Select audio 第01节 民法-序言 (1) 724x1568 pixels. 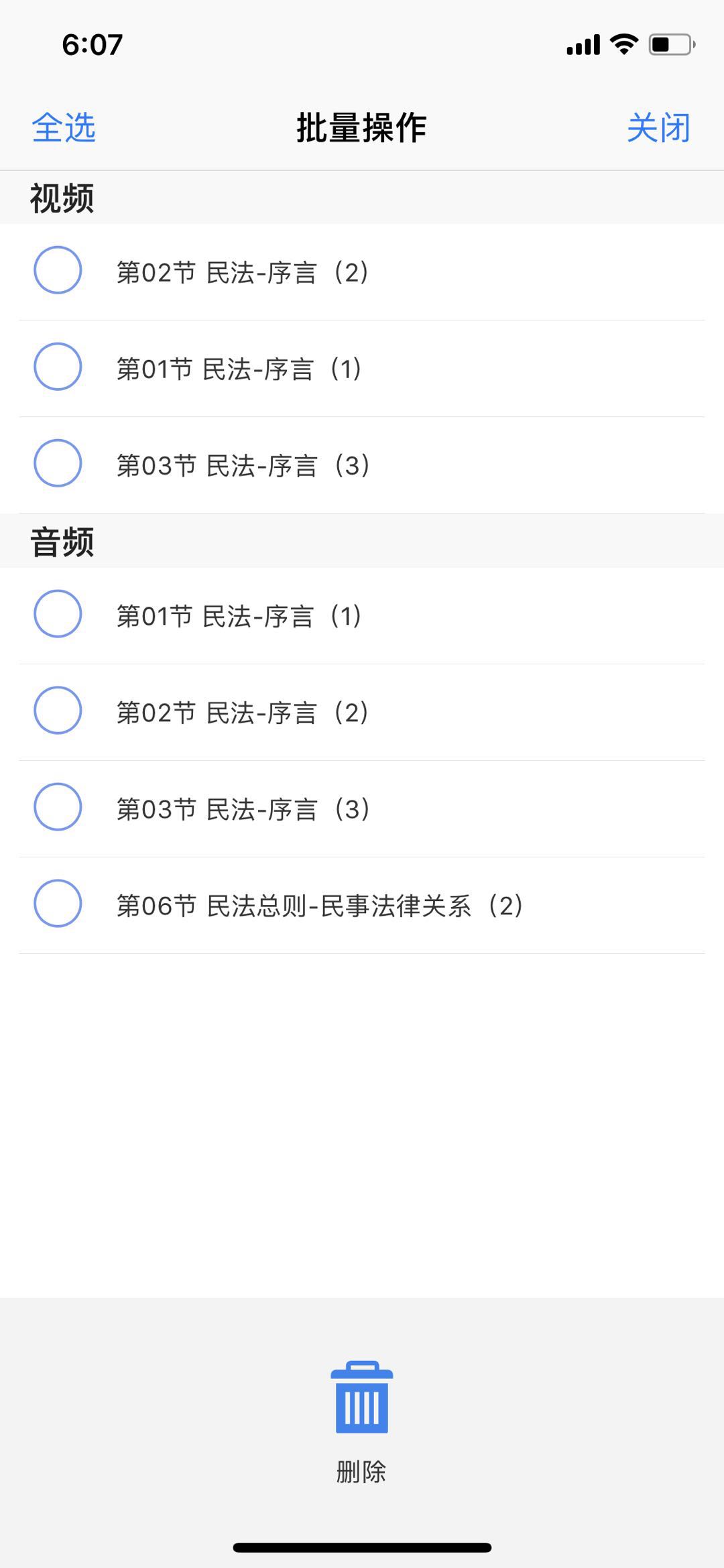point(58,614)
